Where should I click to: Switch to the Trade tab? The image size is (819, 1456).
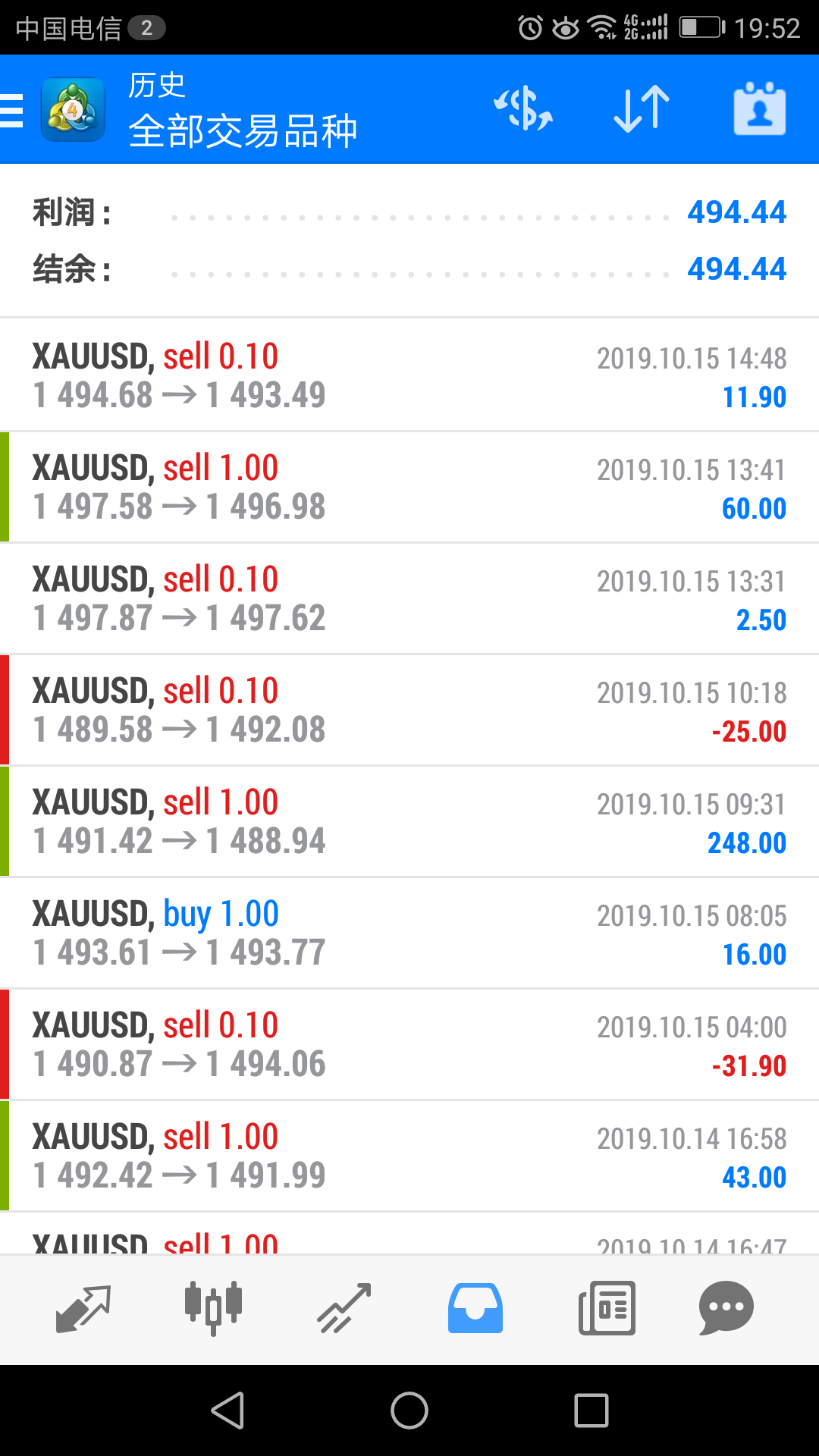click(x=344, y=1308)
